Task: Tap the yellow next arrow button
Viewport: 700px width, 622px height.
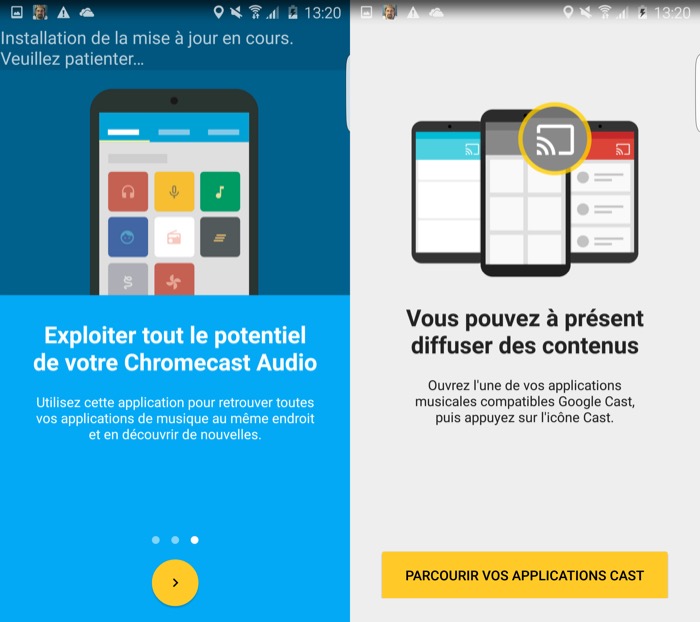Action: click(175, 582)
